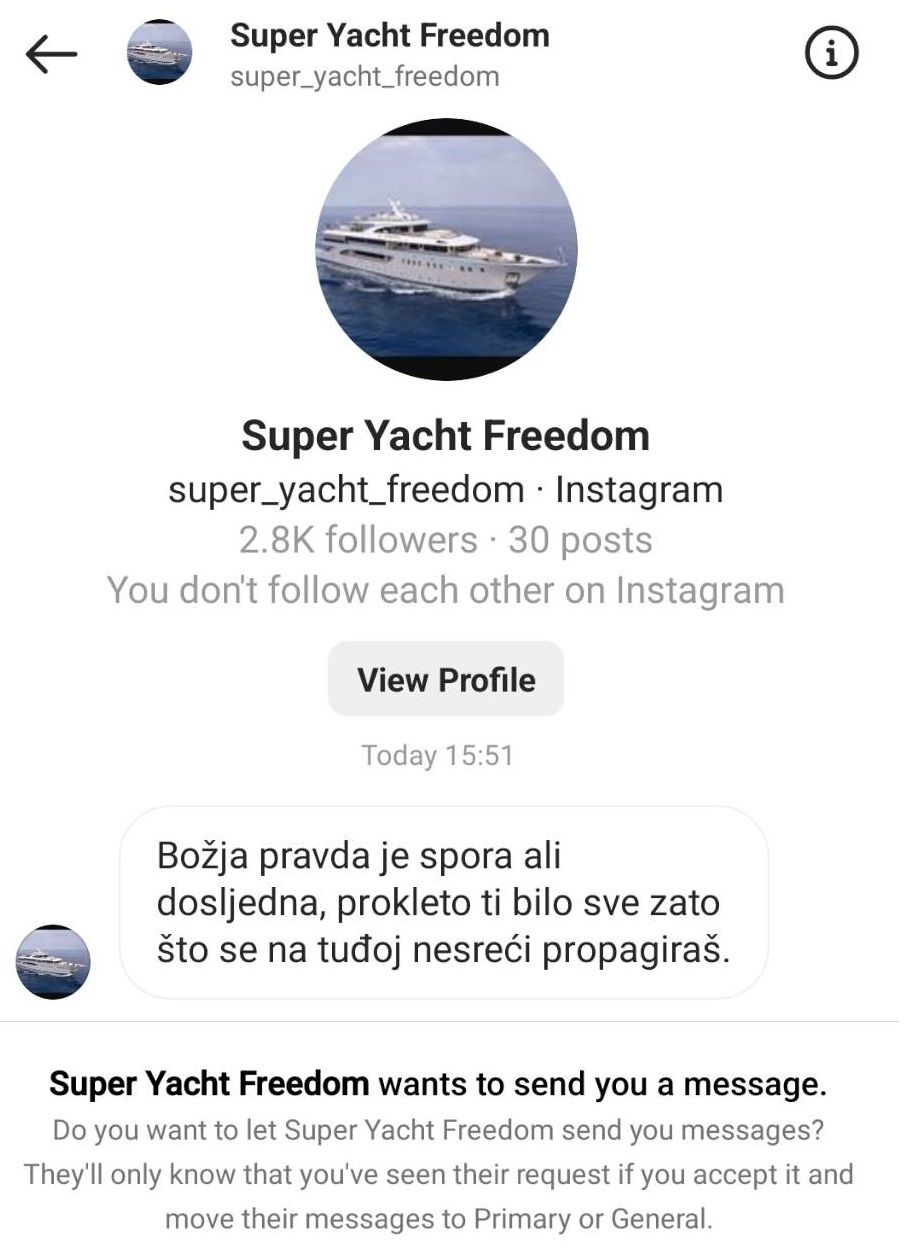Open conversation details info icon

pyautogui.click(x=831, y=54)
